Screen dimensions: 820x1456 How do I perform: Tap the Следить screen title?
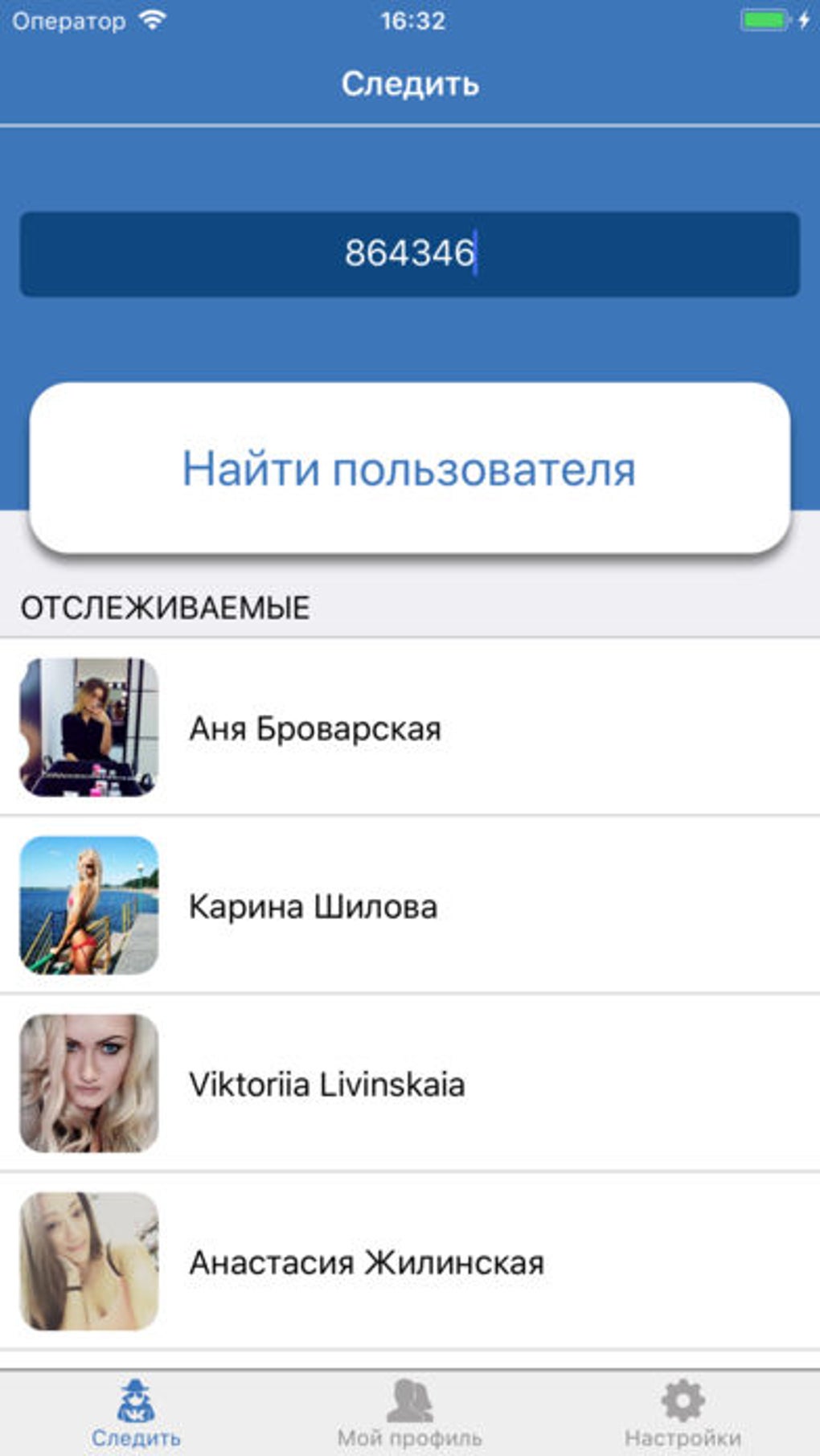point(410,83)
